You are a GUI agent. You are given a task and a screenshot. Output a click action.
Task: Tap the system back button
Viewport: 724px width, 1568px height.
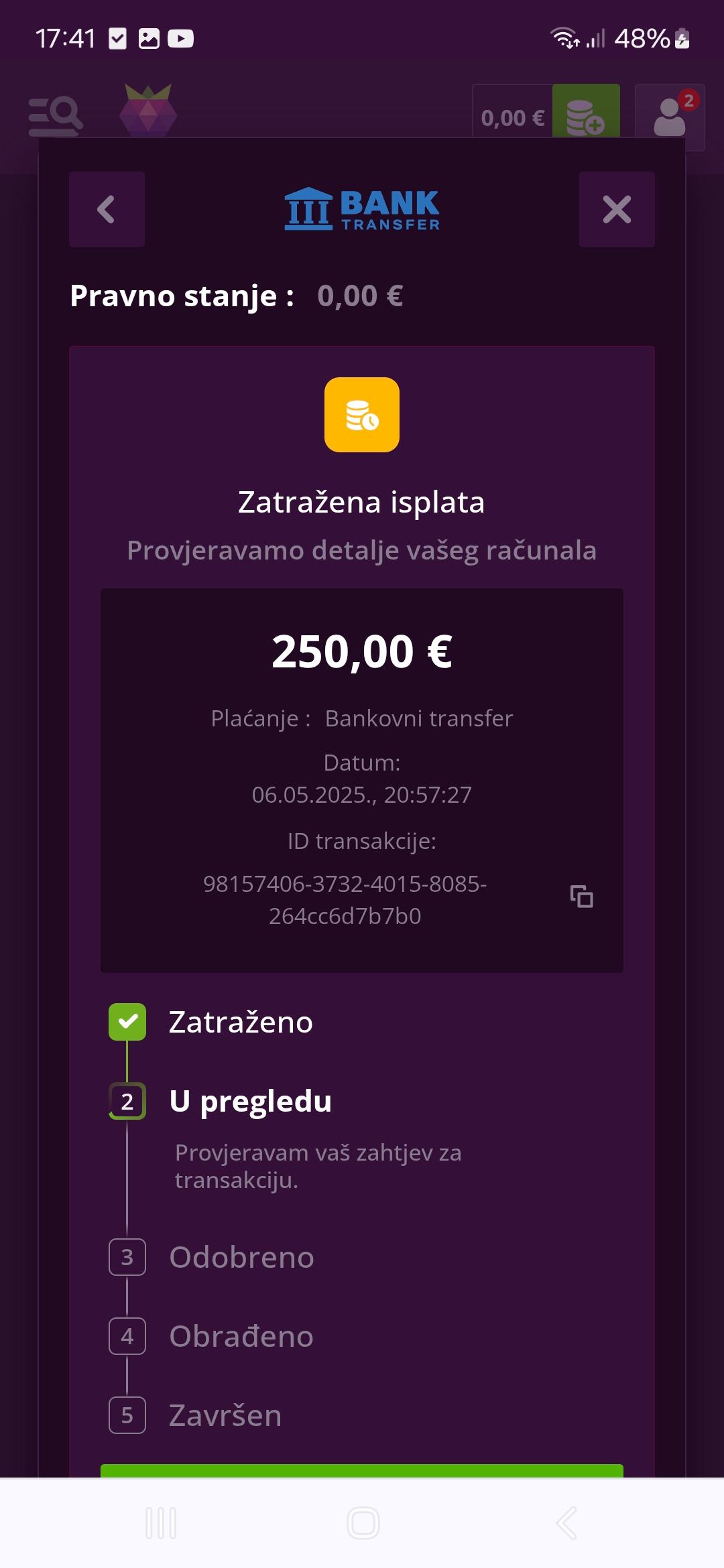click(x=566, y=1523)
